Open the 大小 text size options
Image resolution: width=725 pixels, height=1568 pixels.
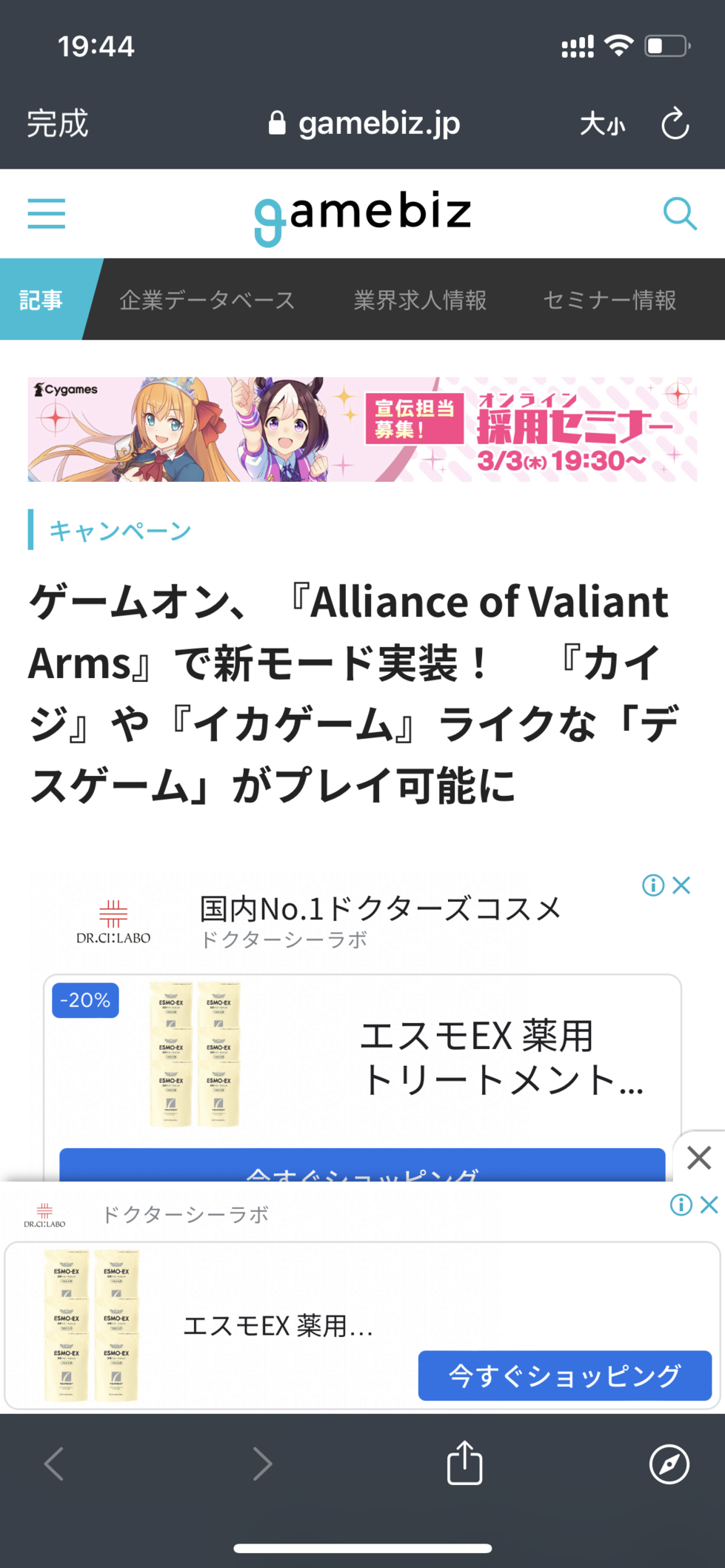click(602, 124)
